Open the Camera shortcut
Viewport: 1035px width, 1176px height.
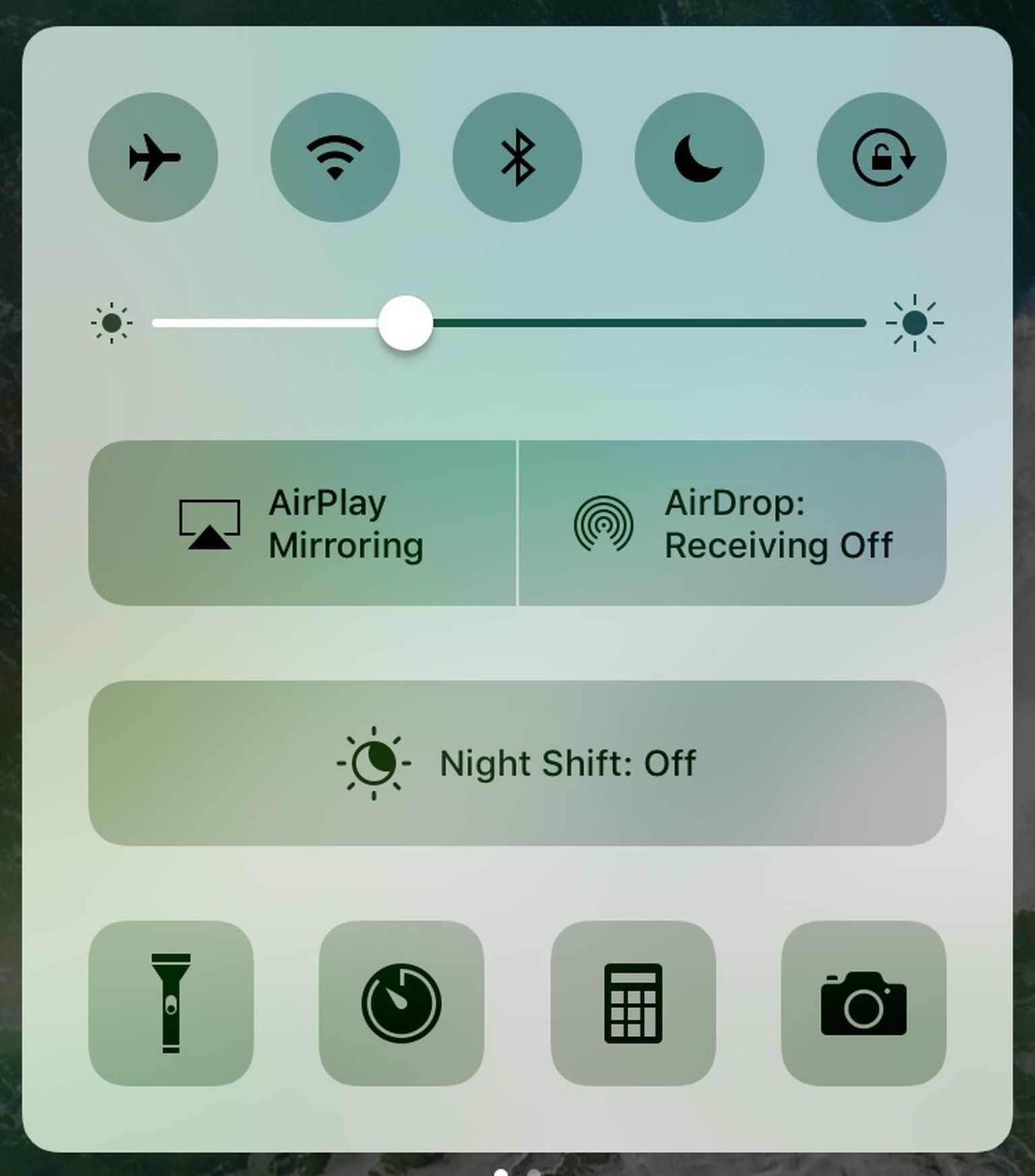tap(863, 1003)
